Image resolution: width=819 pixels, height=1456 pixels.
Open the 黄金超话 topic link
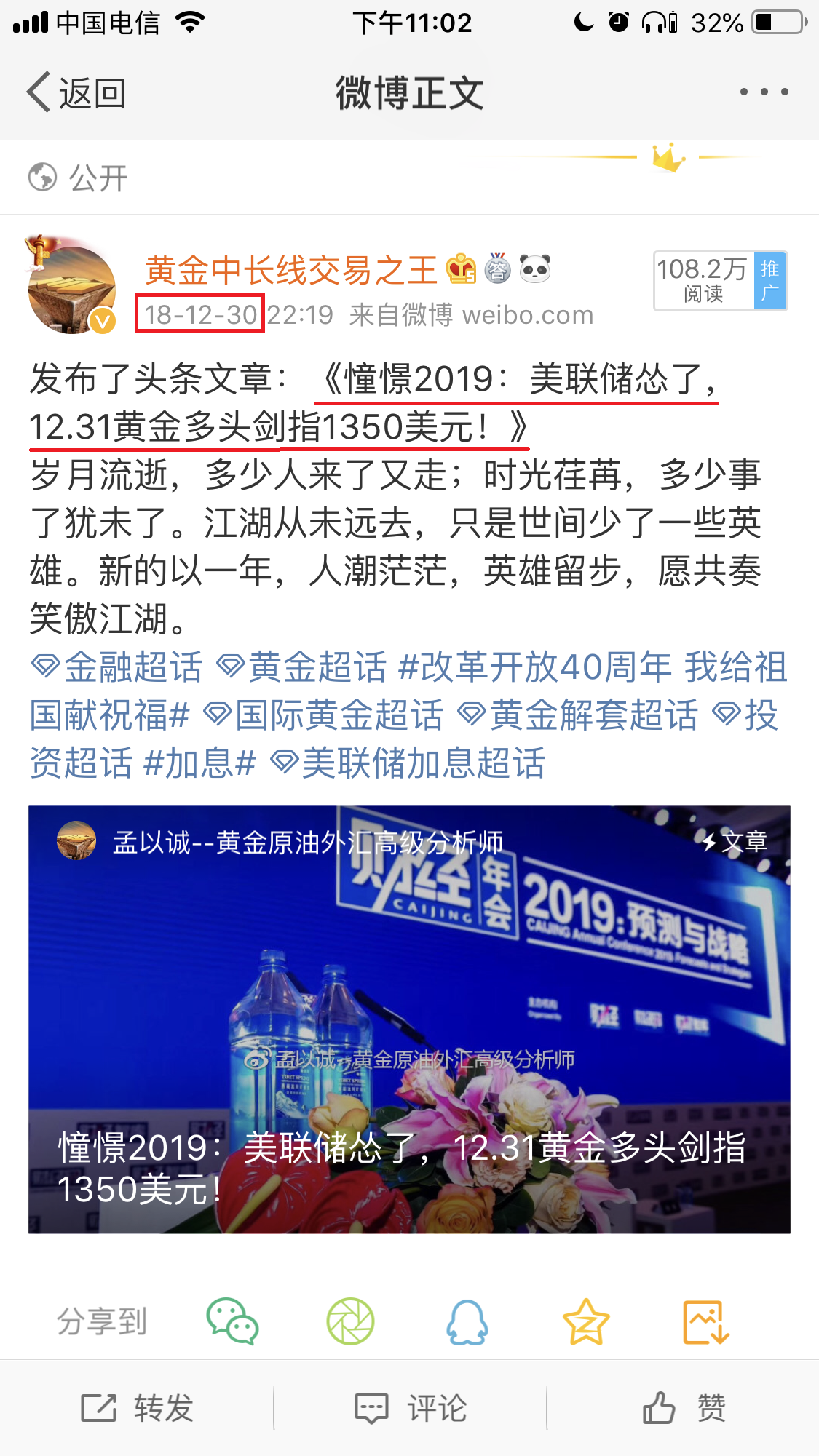pyautogui.click(x=302, y=667)
